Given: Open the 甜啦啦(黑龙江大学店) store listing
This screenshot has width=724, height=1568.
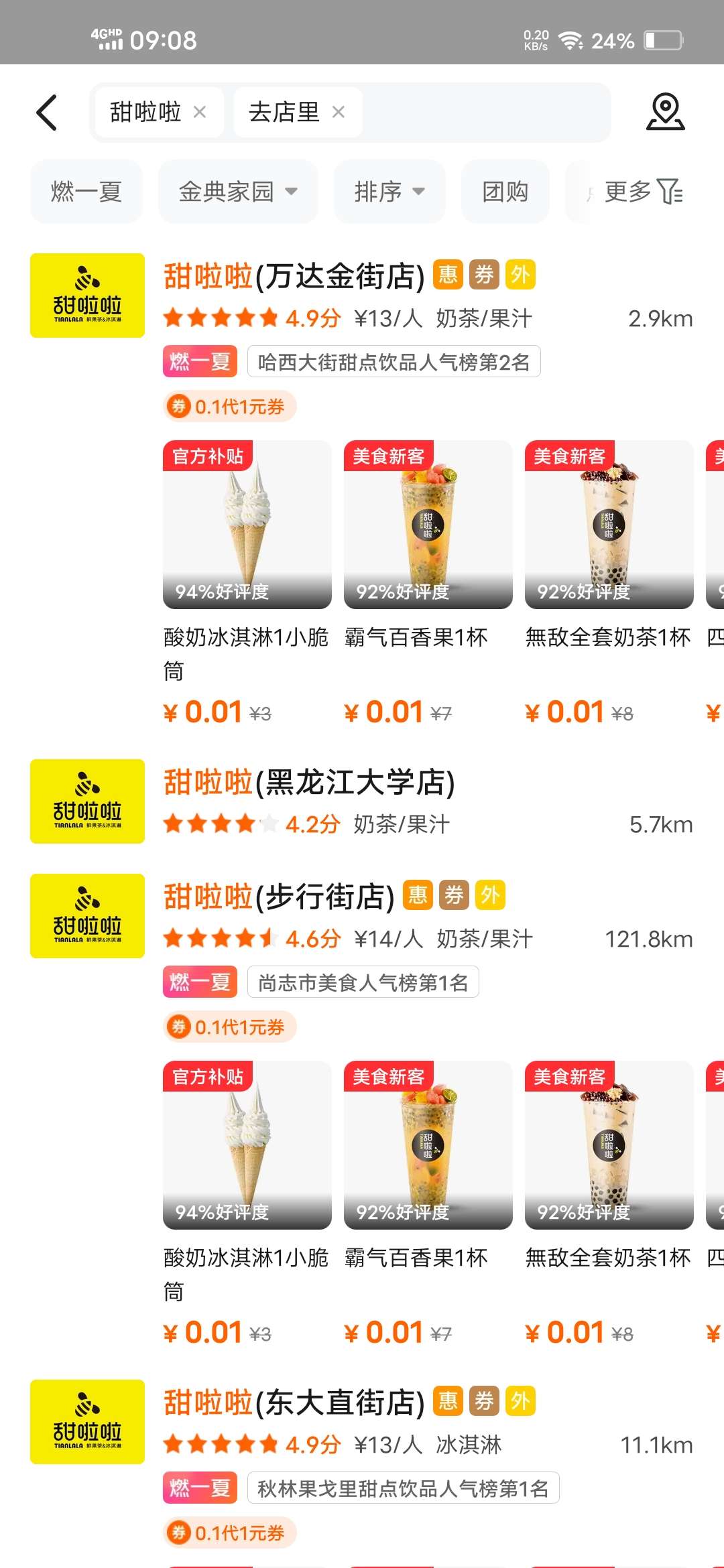Looking at the screenshot, I should pyautogui.click(x=309, y=782).
